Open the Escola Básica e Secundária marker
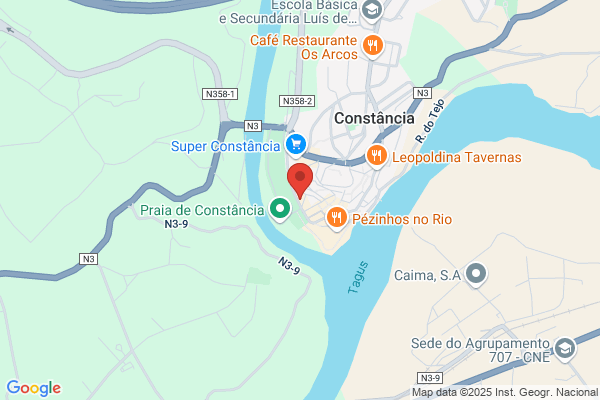 [372, 10]
